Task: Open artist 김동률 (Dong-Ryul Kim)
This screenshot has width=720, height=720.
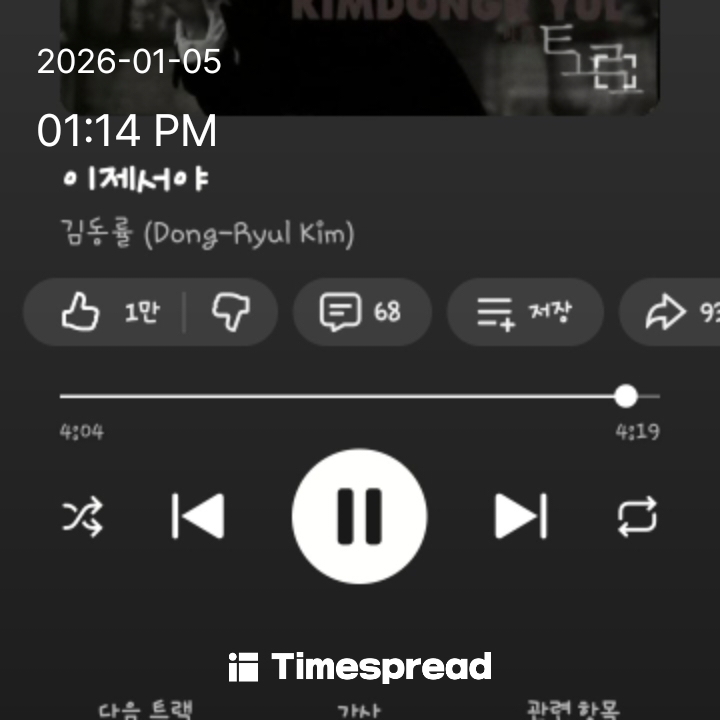Action: (207, 235)
